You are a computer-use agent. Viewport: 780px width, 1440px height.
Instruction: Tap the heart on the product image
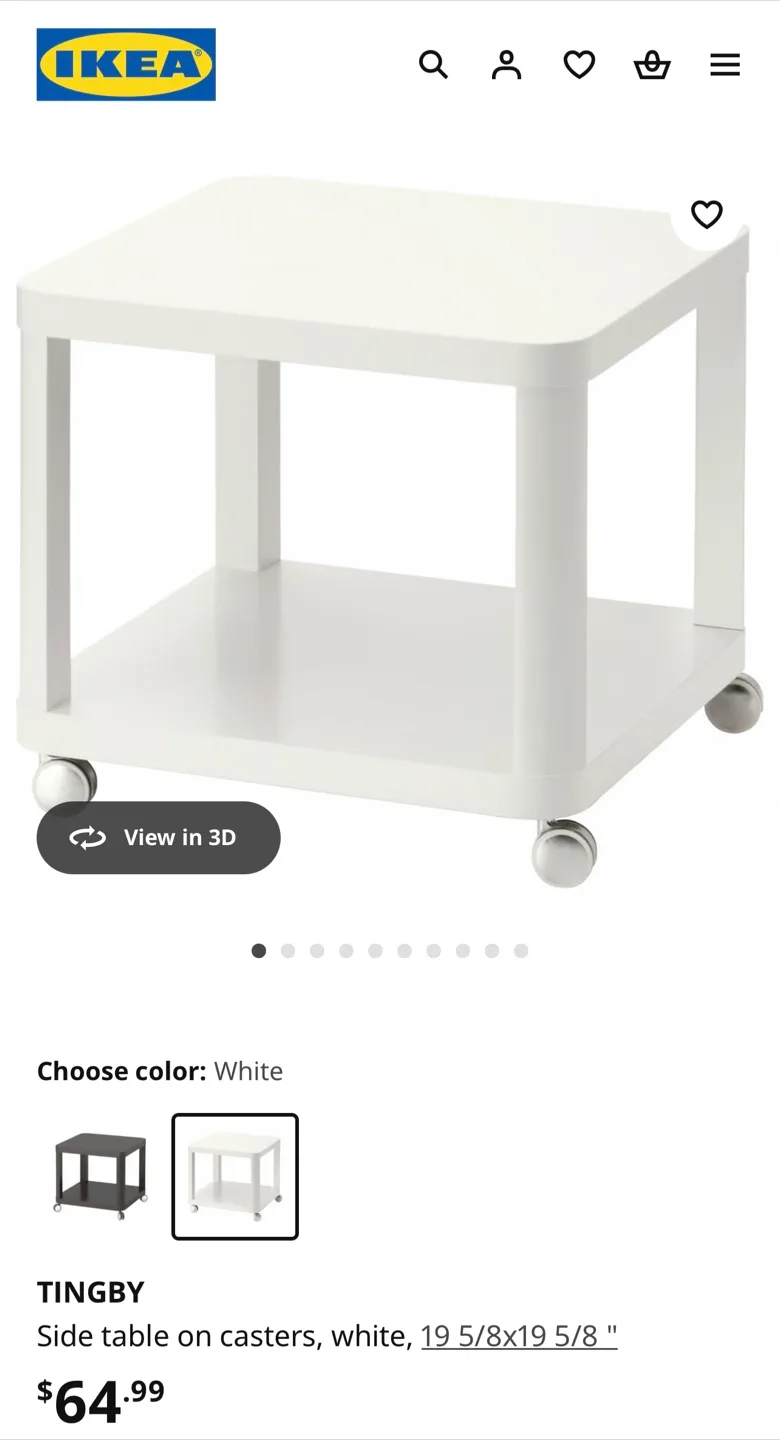(706, 214)
